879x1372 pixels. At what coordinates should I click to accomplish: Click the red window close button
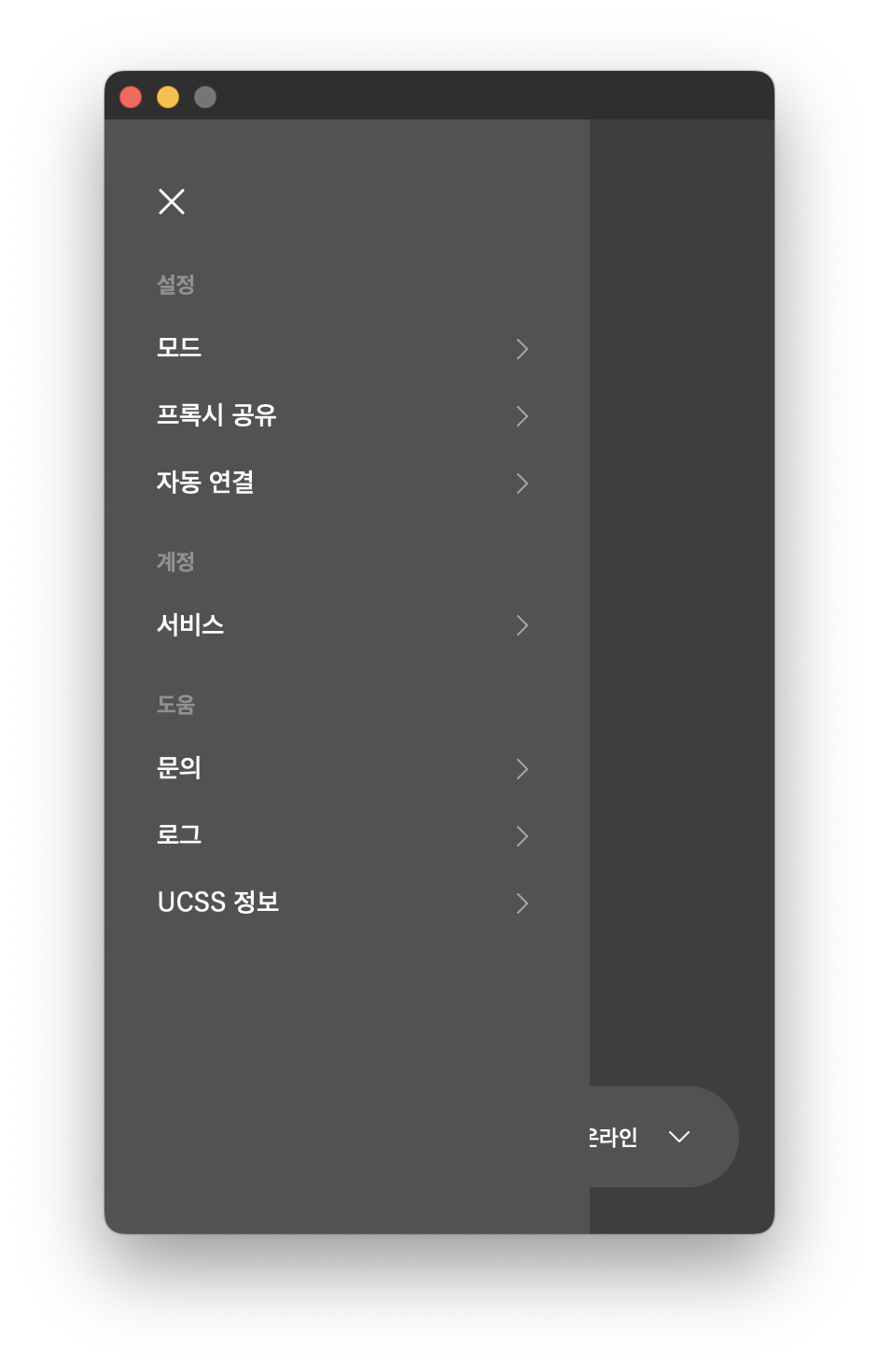(131, 97)
